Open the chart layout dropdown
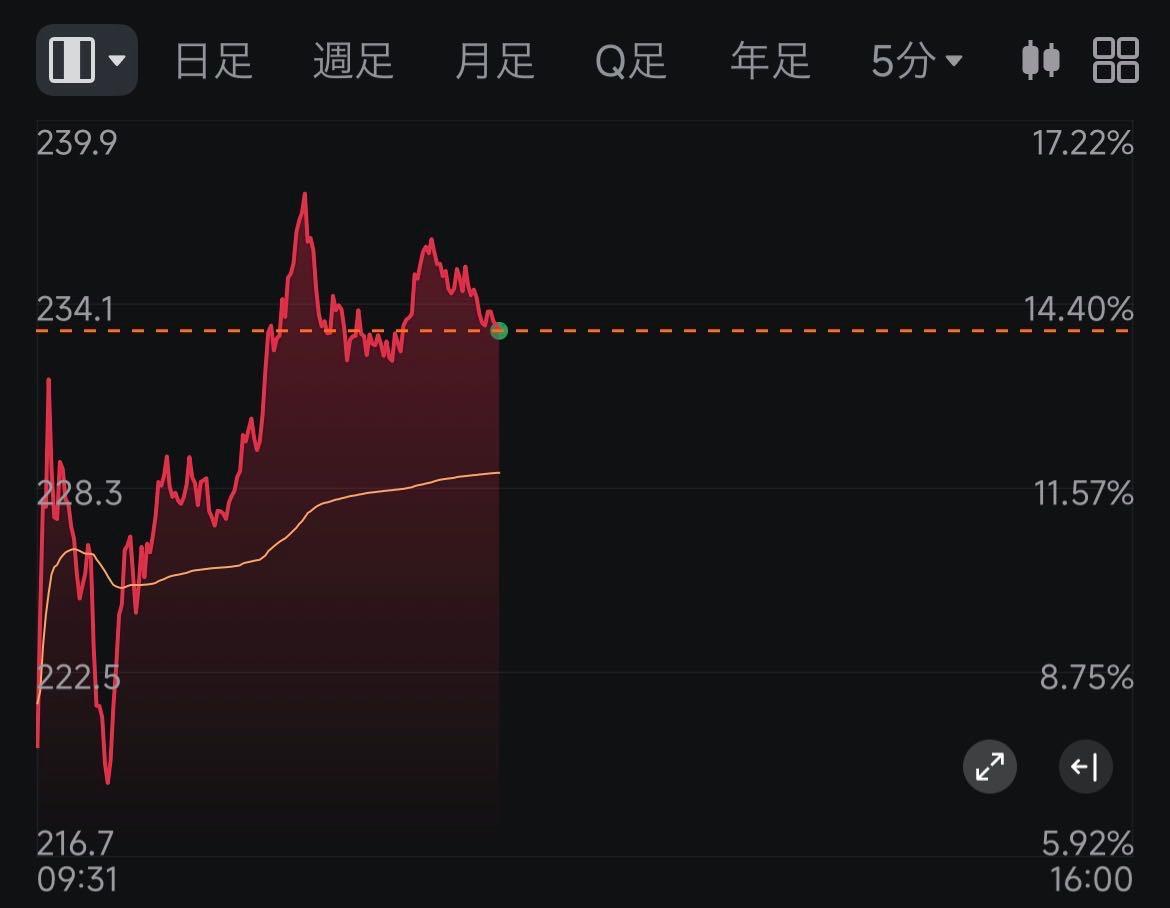1170x908 pixels. tap(87, 60)
